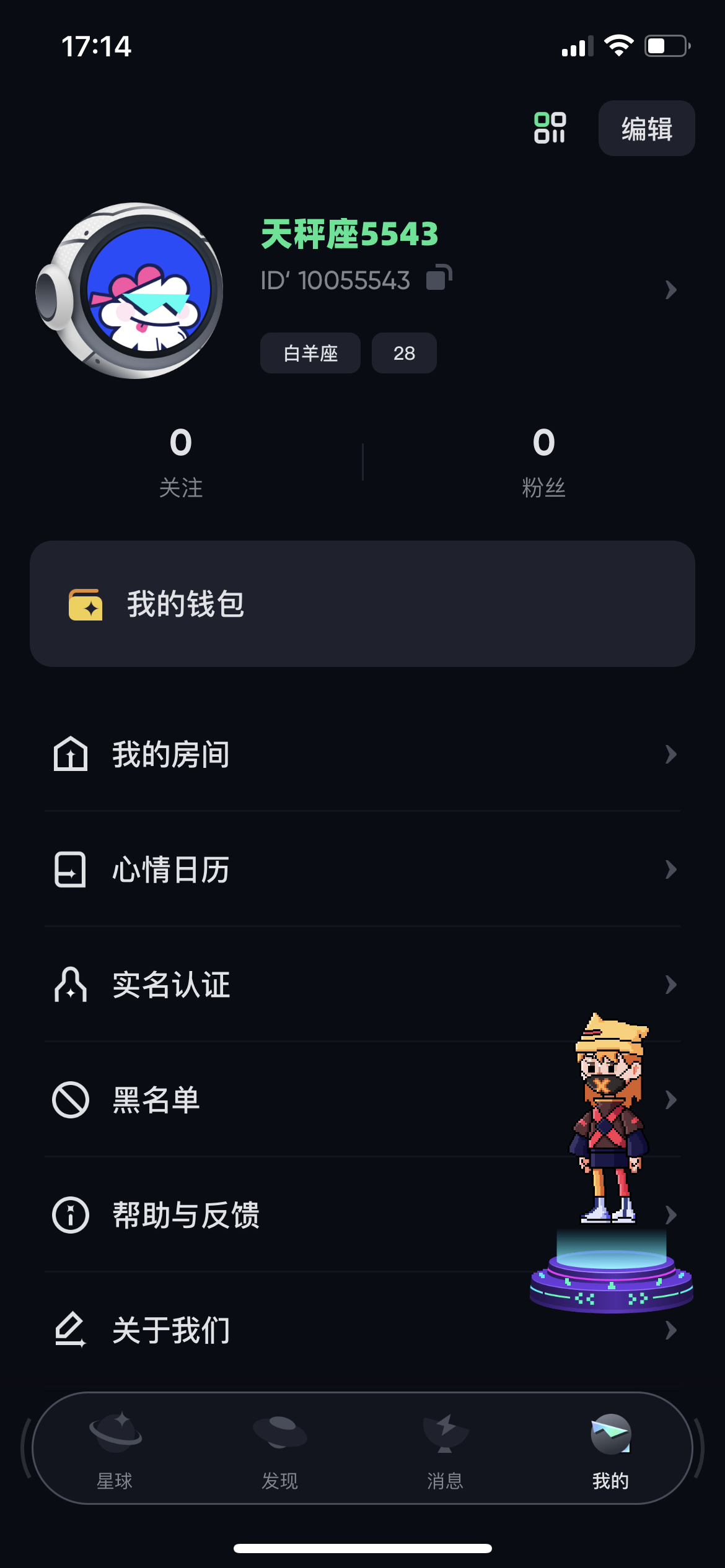
Task: Open the QR code scanner icon
Action: point(550,128)
